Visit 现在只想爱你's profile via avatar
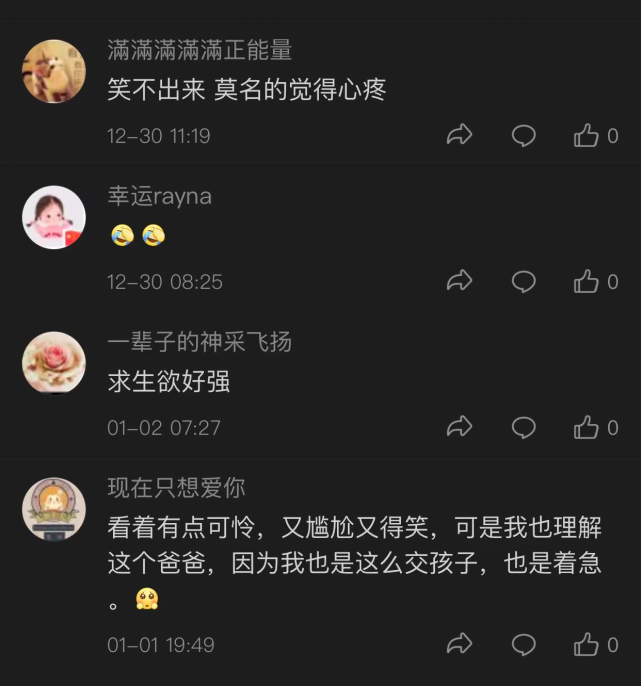This screenshot has width=641, height=686. 54,509
